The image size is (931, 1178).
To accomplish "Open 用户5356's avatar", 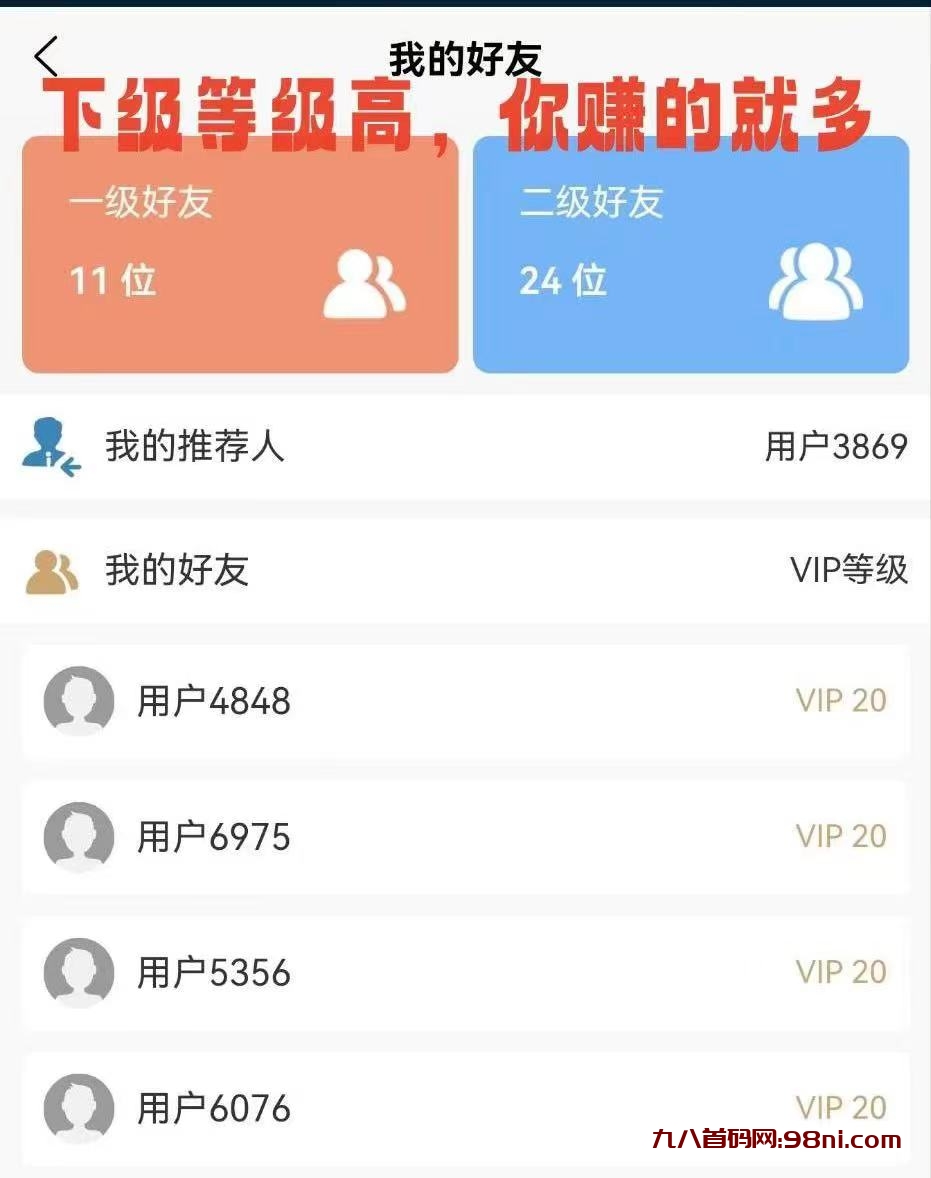I will (x=79, y=973).
